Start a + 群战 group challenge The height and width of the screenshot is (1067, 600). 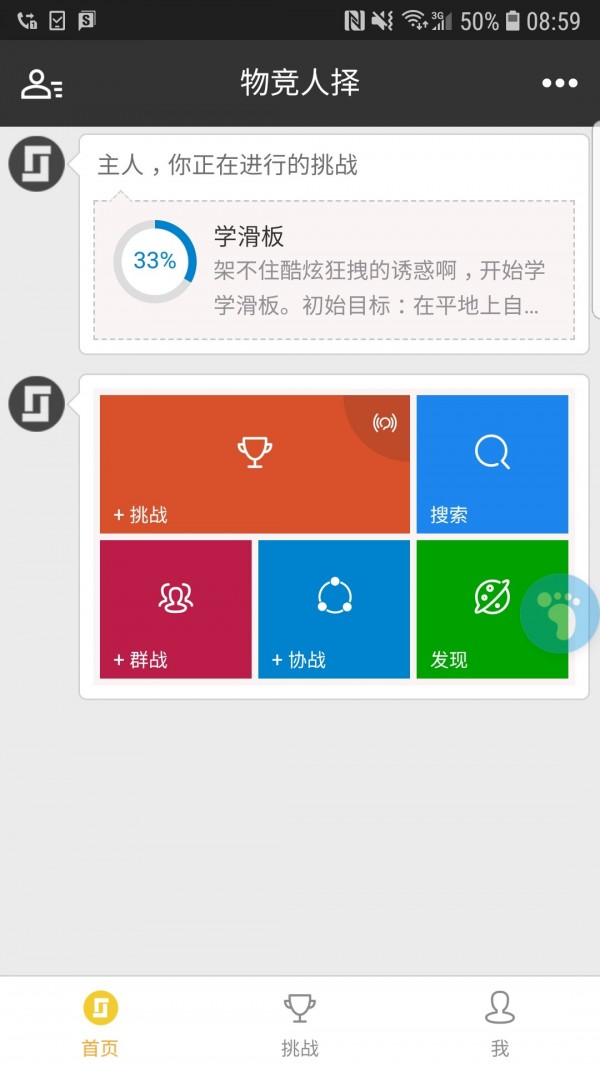pyautogui.click(x=176, y=609)
